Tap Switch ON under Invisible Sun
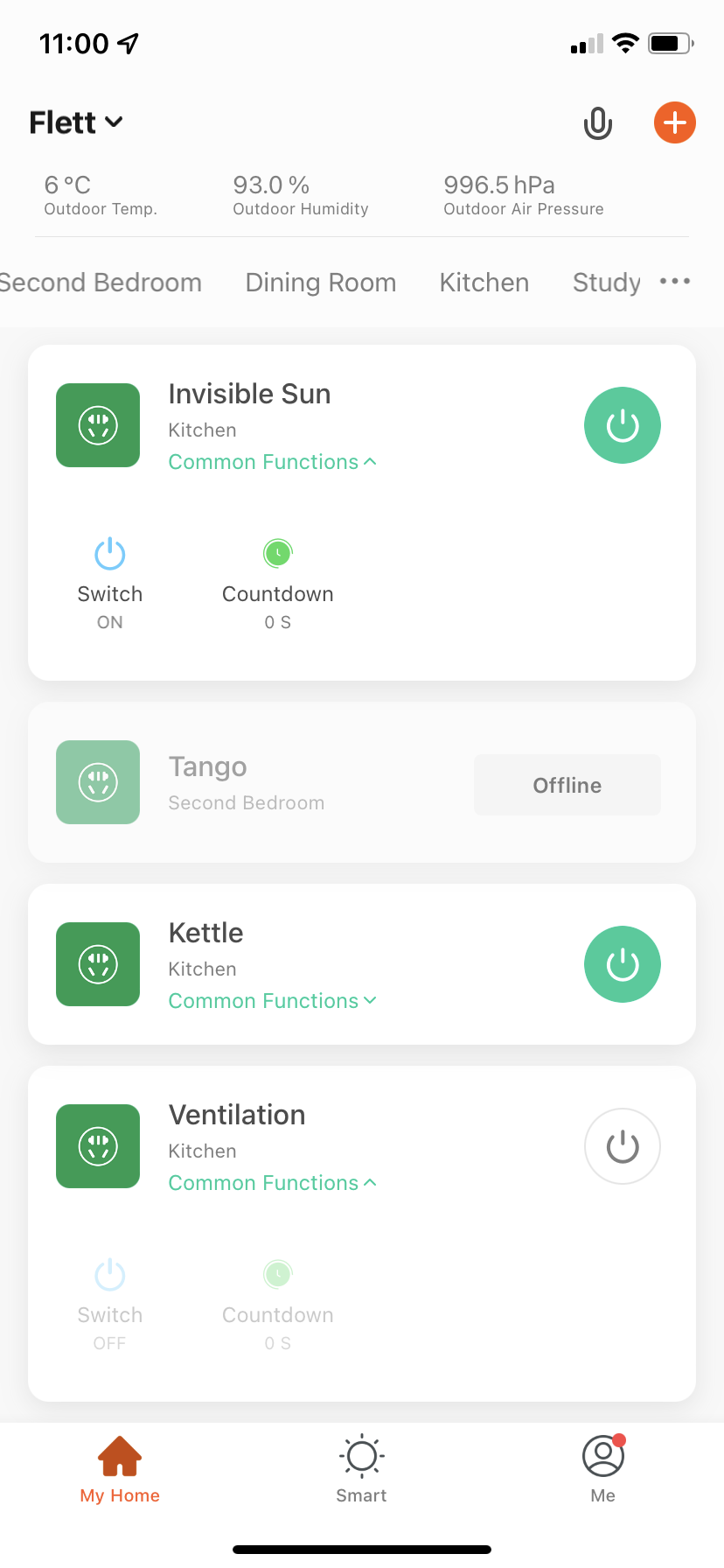 pyautogui.click(x=110, y=582)
